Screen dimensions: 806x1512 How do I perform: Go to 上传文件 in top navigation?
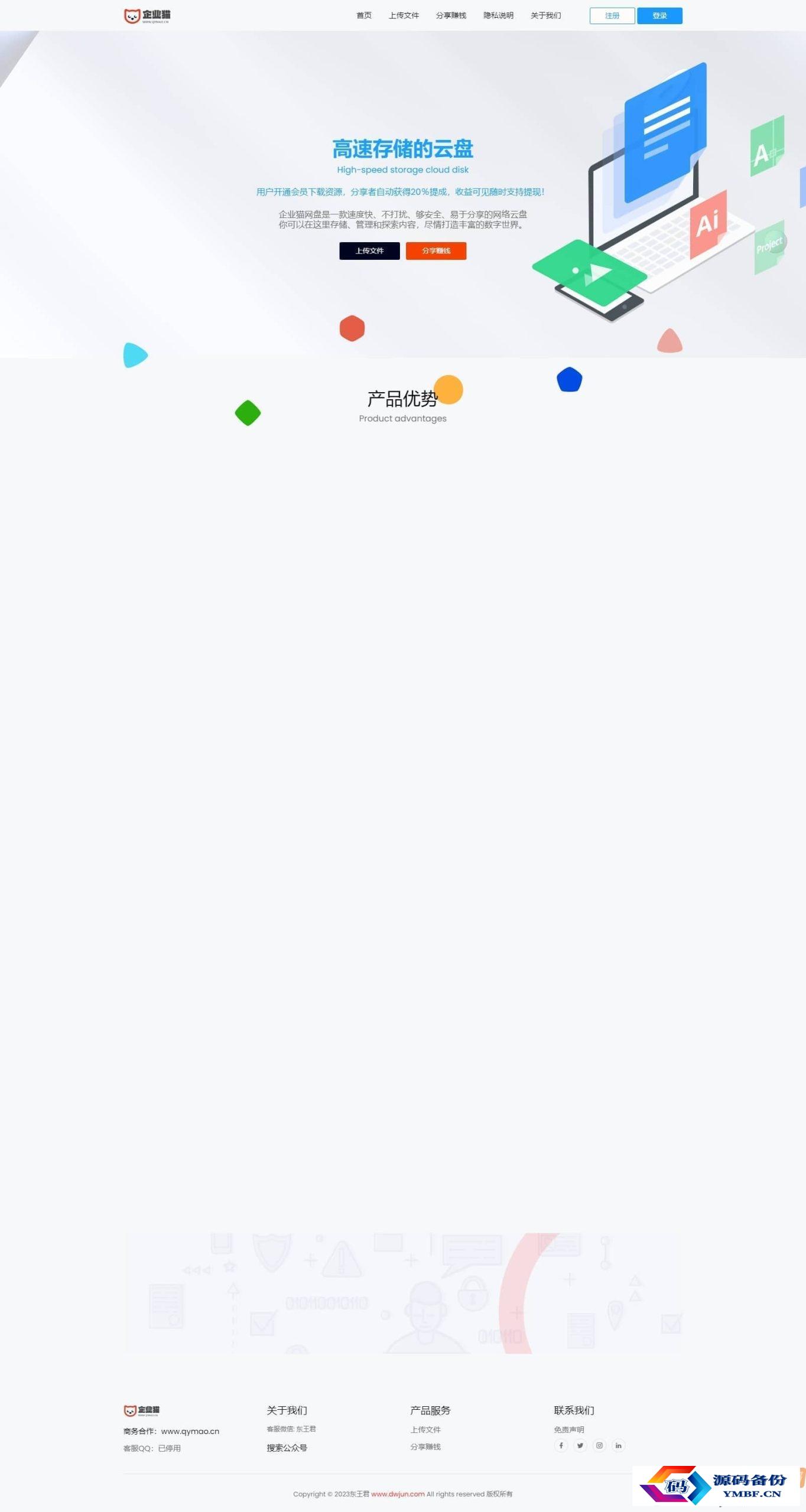coord(404,15)
